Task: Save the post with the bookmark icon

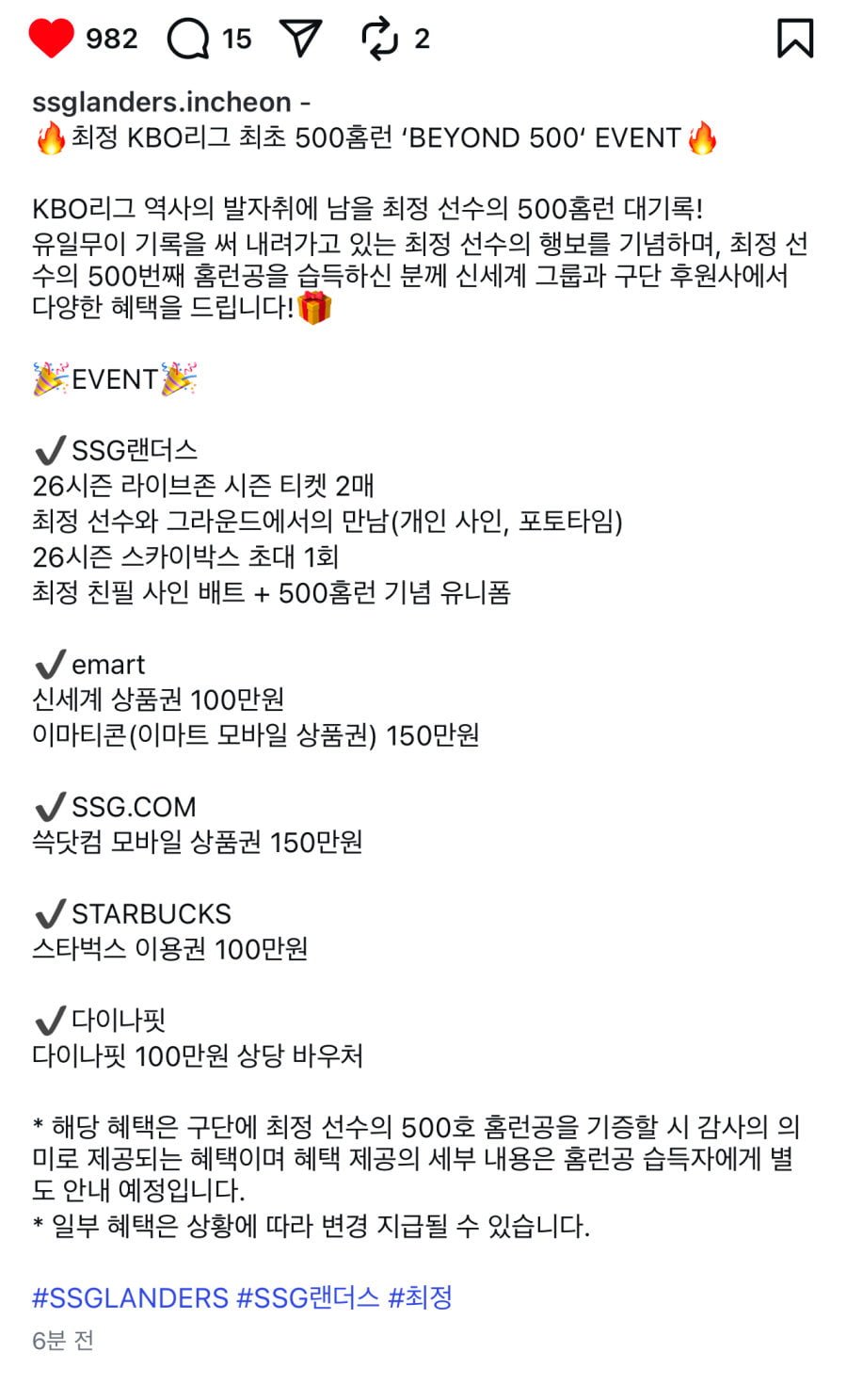Action: pos(795,39)
